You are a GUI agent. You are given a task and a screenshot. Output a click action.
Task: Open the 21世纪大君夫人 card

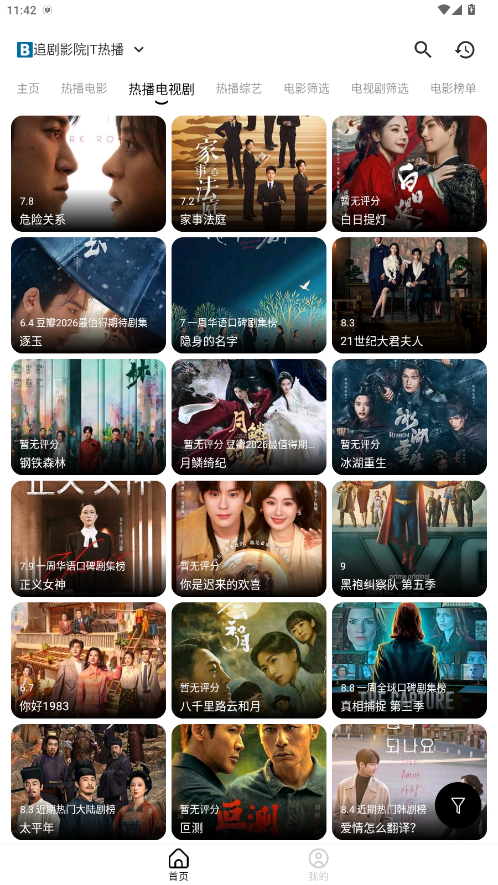tap(409, 295)
